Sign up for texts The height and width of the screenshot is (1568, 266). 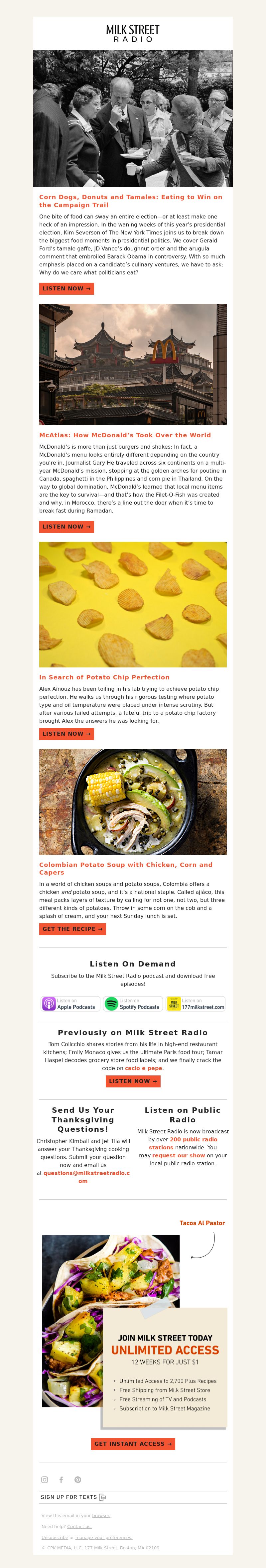(x=73, y=1497)
